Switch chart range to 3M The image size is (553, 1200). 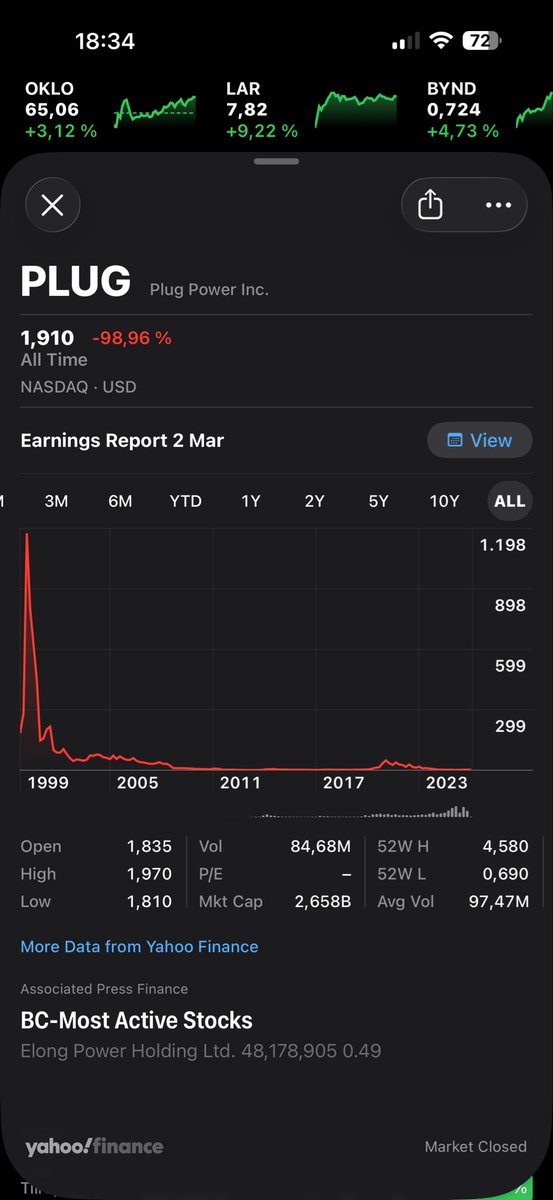click(x=56, y=501)
